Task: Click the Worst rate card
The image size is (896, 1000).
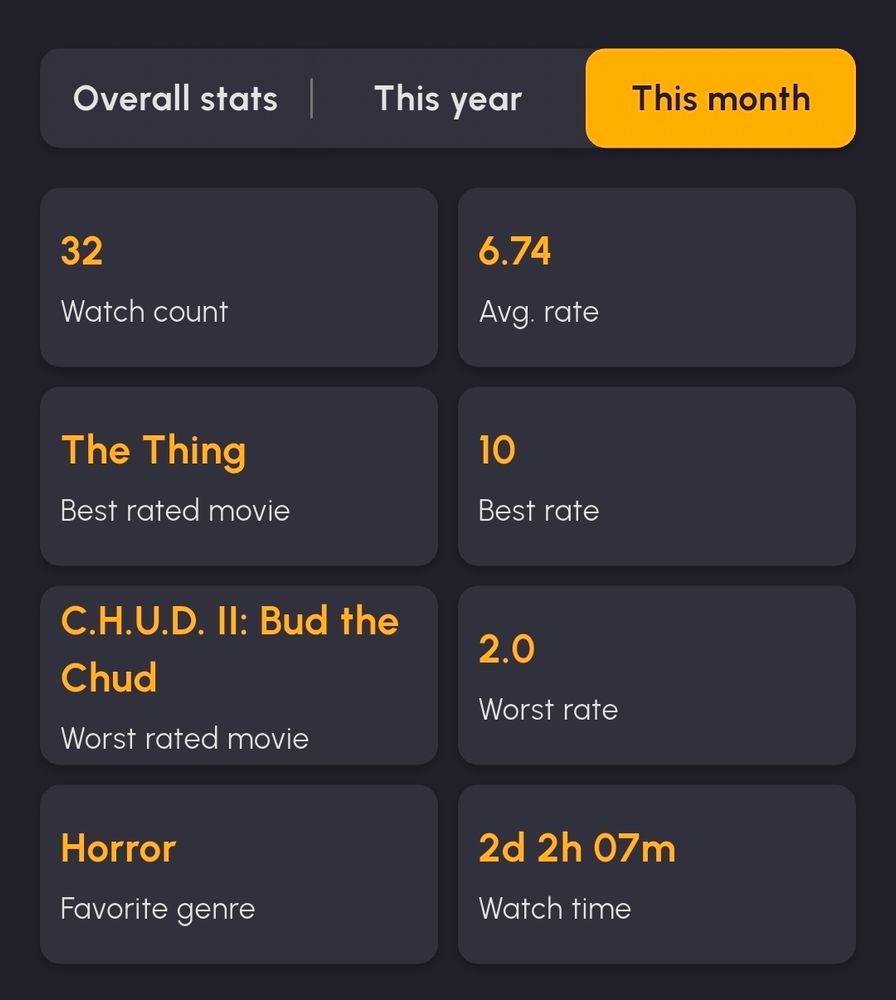Action: (656, 675)
